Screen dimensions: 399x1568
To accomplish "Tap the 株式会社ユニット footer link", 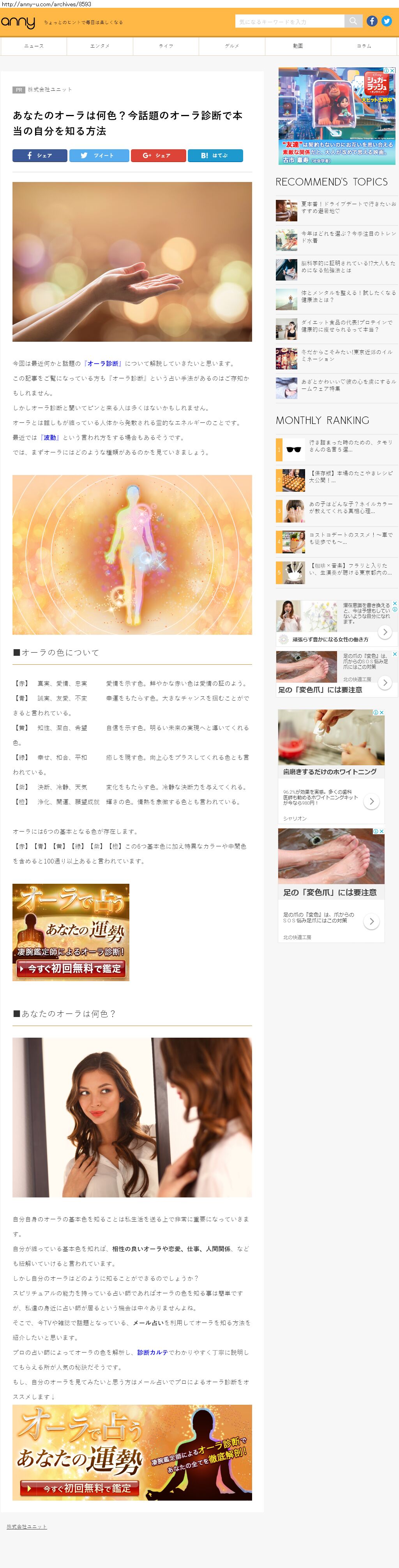I will point(27,1527).
